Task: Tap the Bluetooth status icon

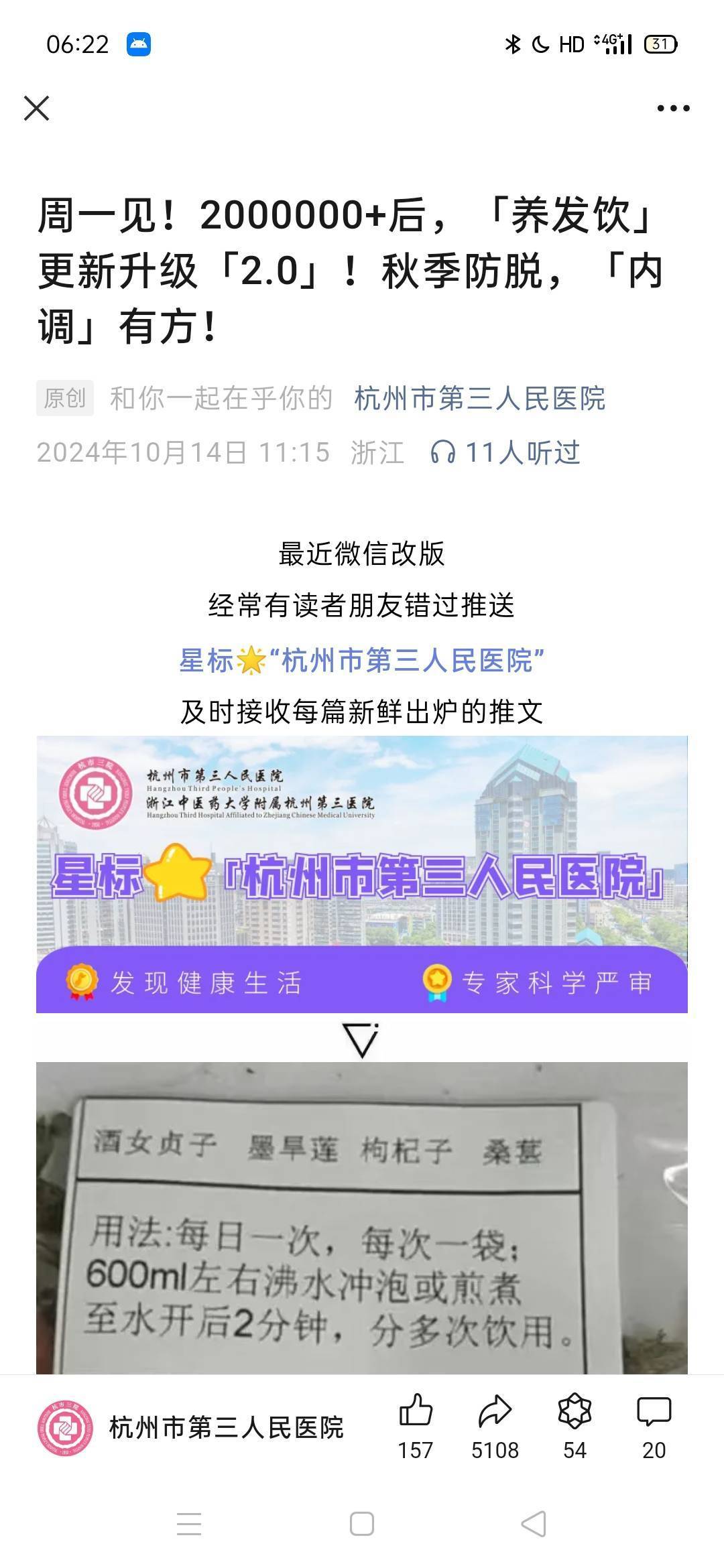Action: [513, 43]
